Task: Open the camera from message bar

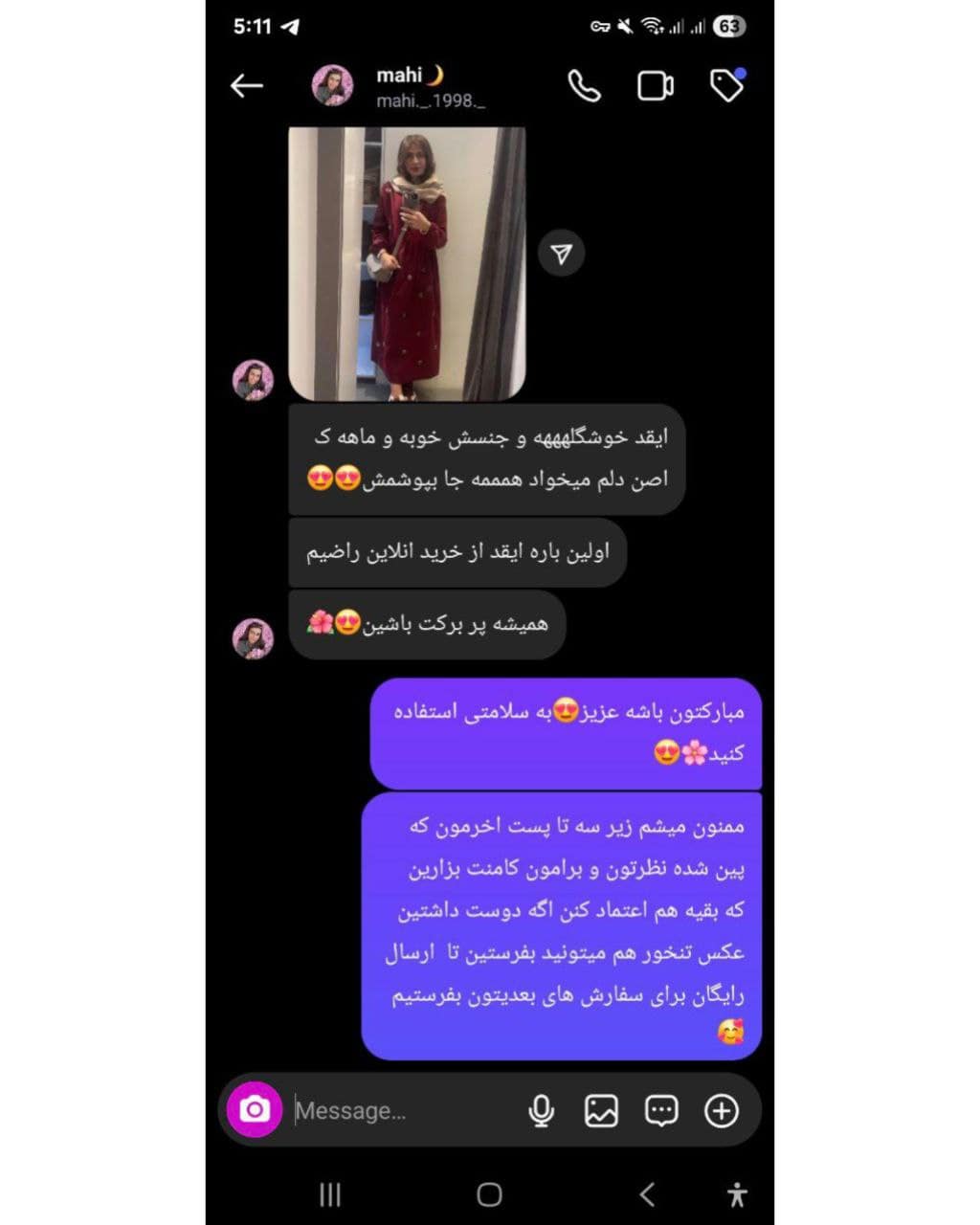Action: pyautogui.click(x=255, y=1110)
